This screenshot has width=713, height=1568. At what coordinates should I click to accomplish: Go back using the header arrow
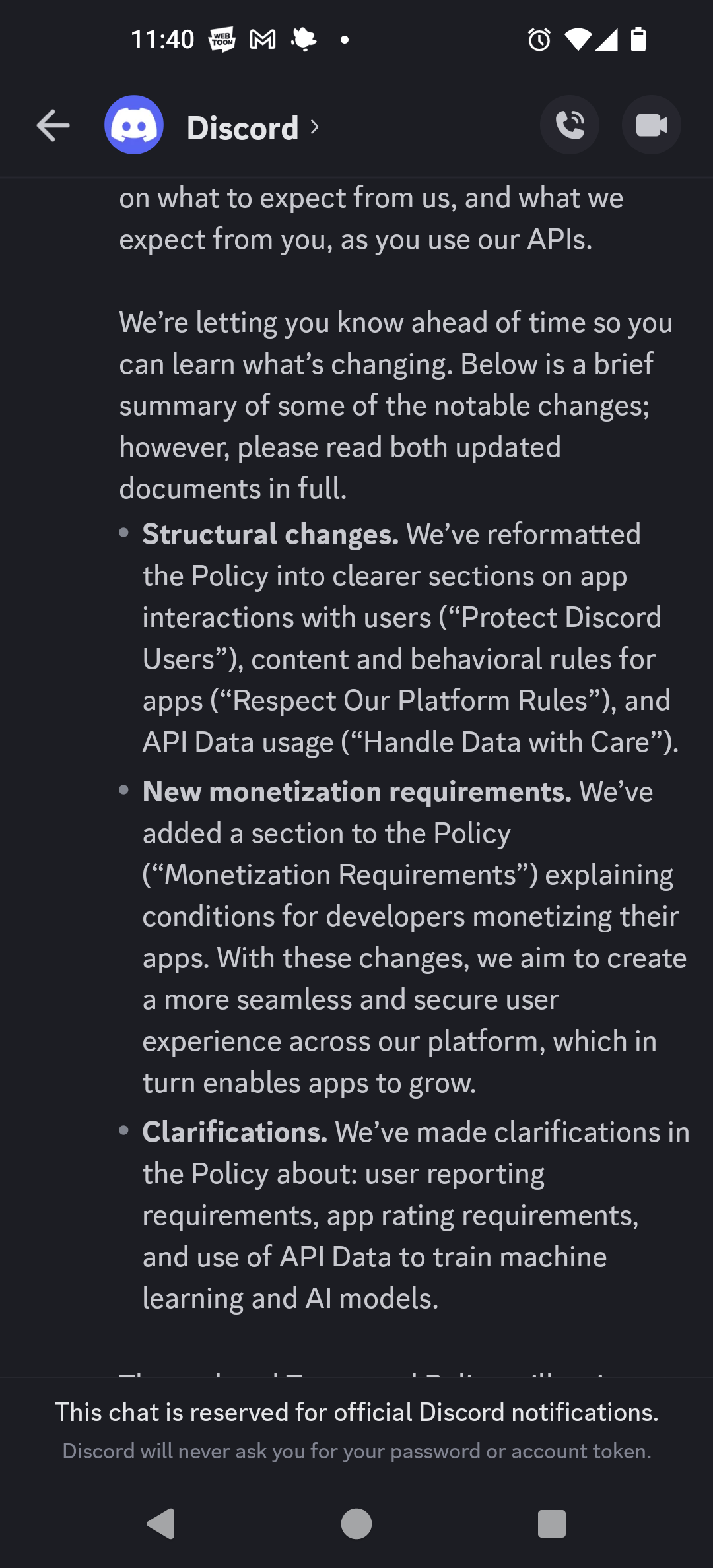[x=53, y=125]
